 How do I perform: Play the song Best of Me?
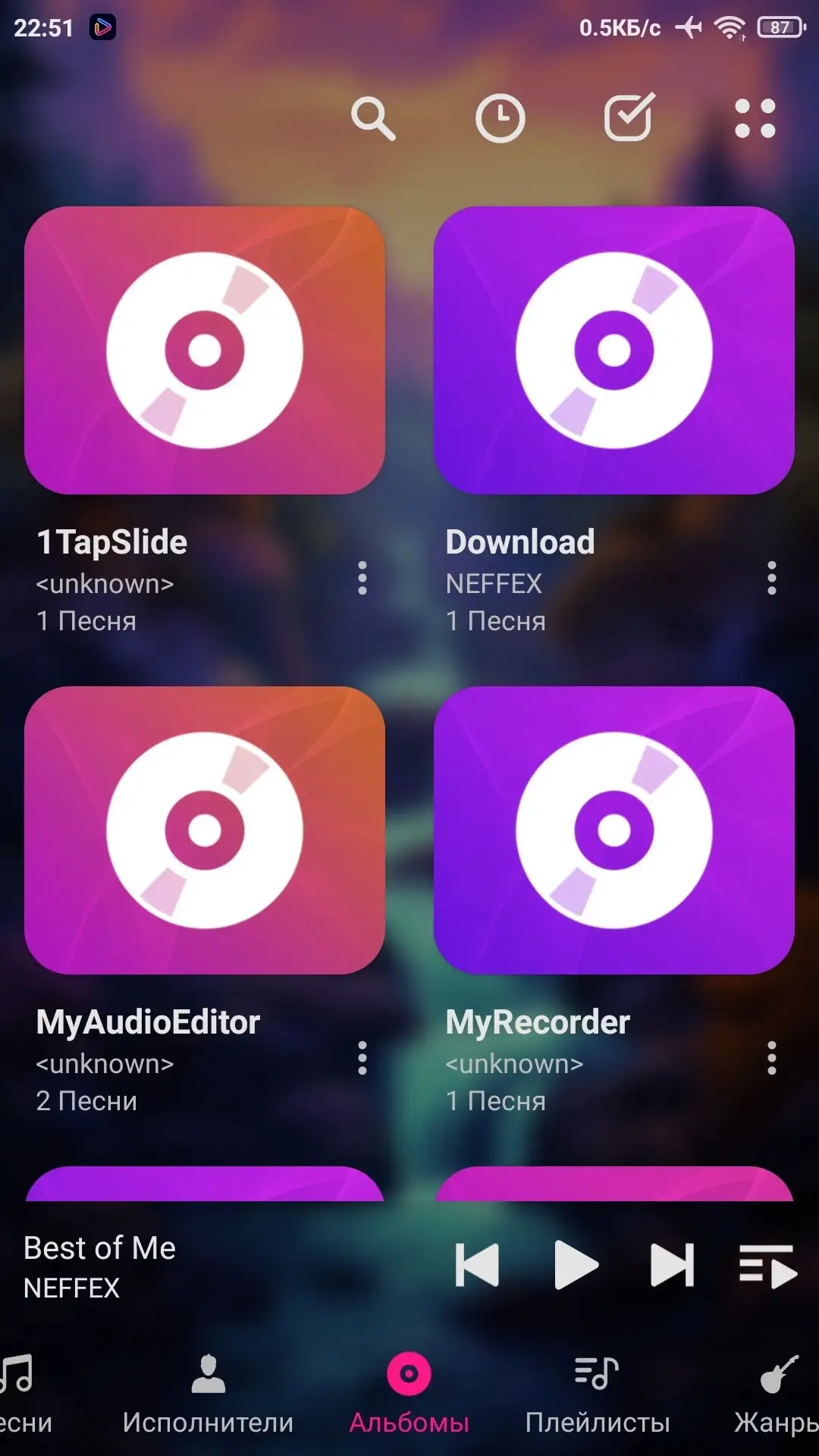(x=576, y=1265)
